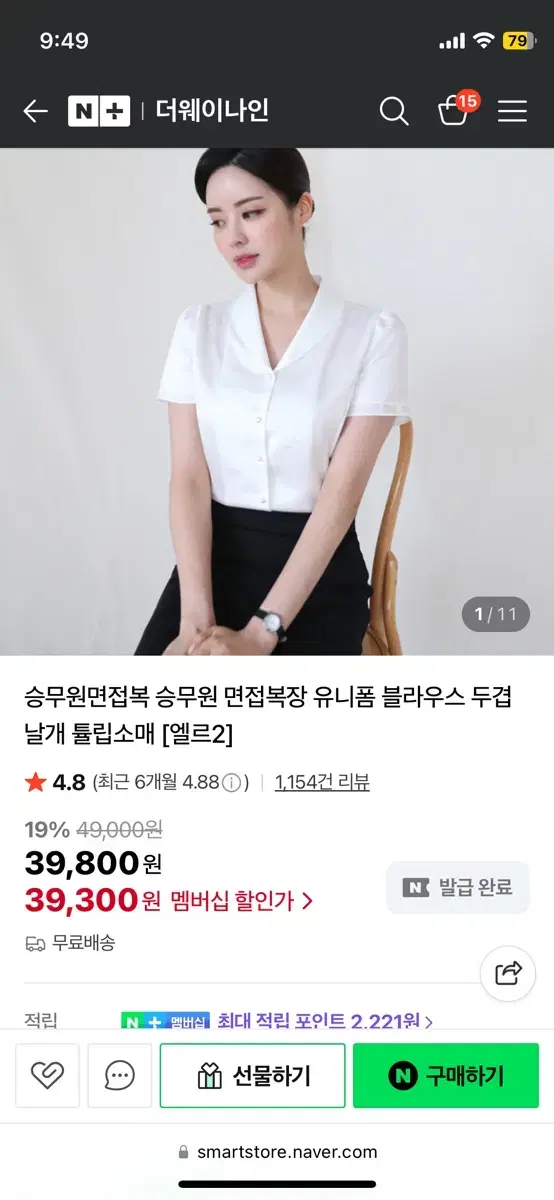
Task: Tap 선물하기 to send as gift
Action: click(x=252, y=1076)
